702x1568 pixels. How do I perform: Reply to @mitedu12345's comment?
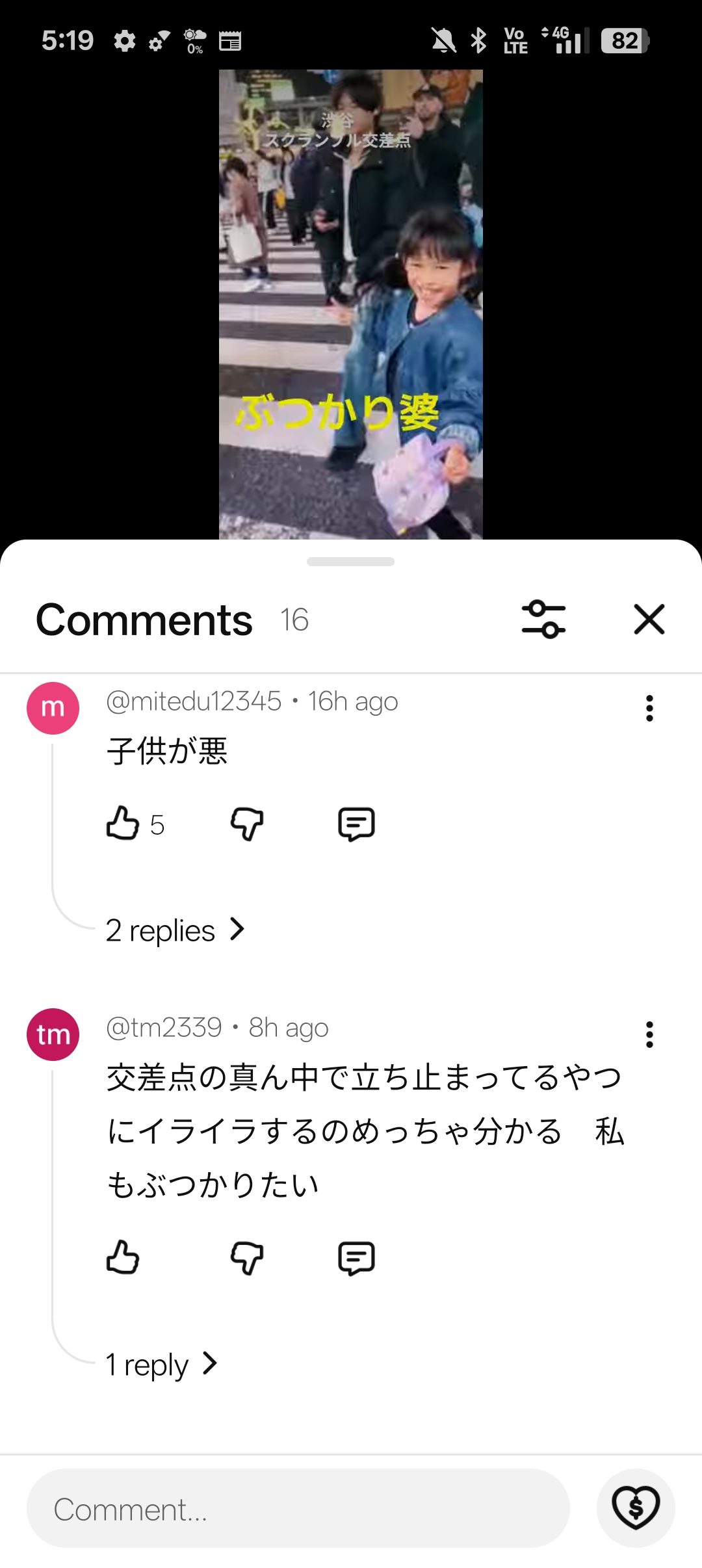point(356,824)
